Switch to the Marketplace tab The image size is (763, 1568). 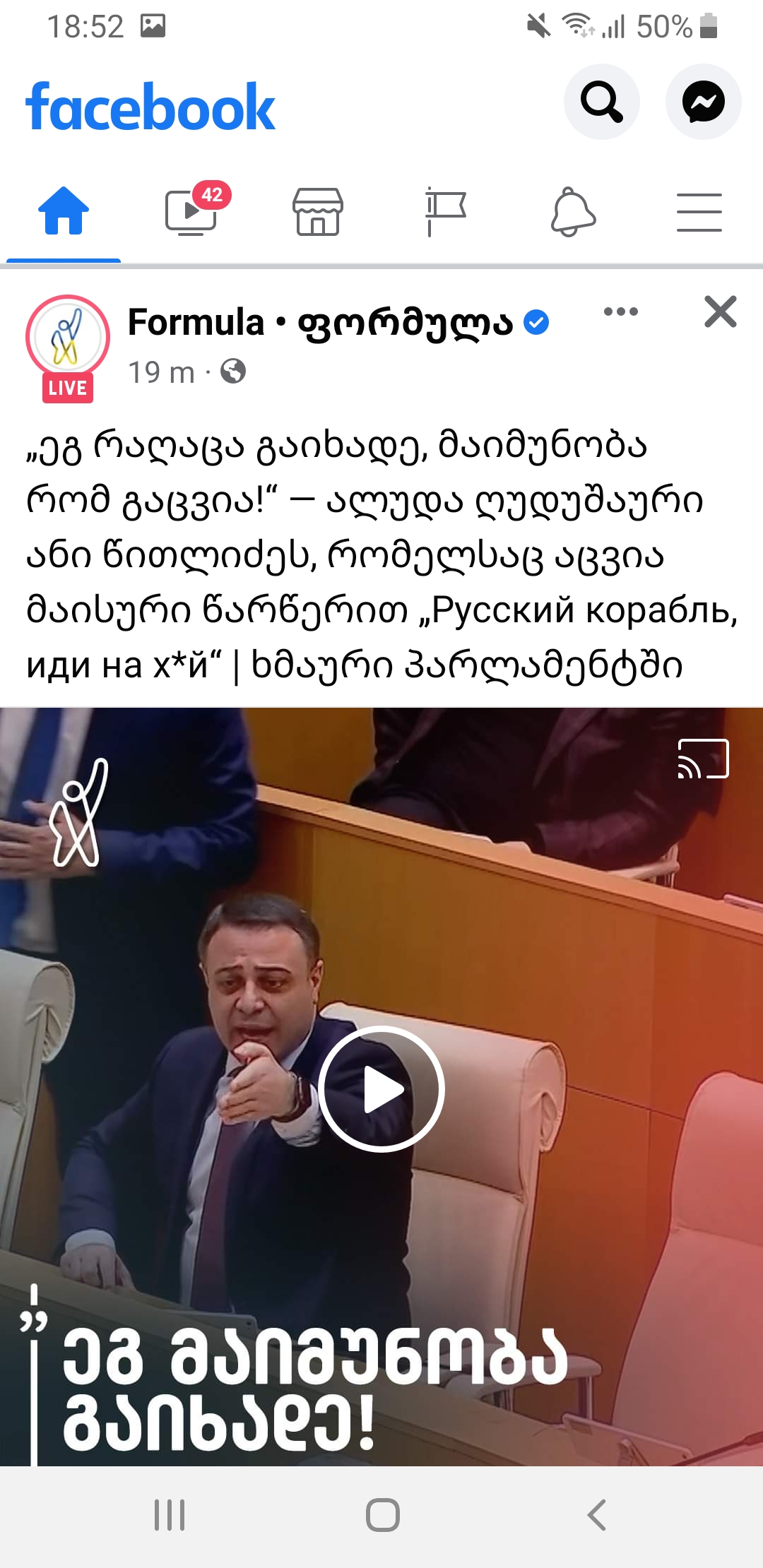tap(318, 211)
